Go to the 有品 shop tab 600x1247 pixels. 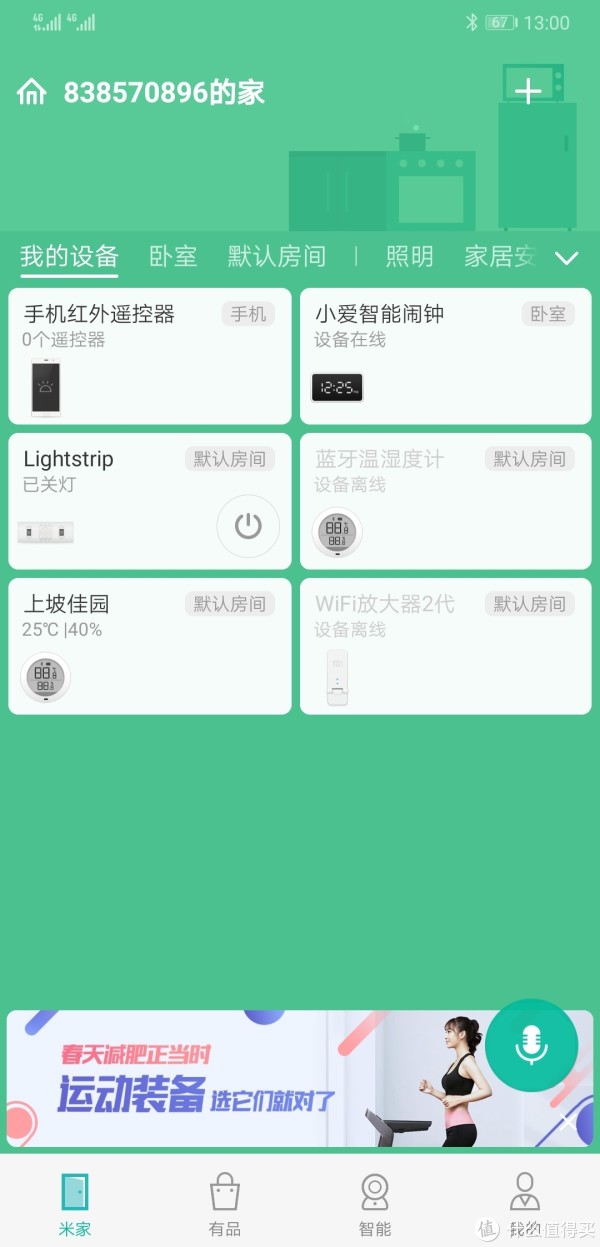click(225, 1203)
